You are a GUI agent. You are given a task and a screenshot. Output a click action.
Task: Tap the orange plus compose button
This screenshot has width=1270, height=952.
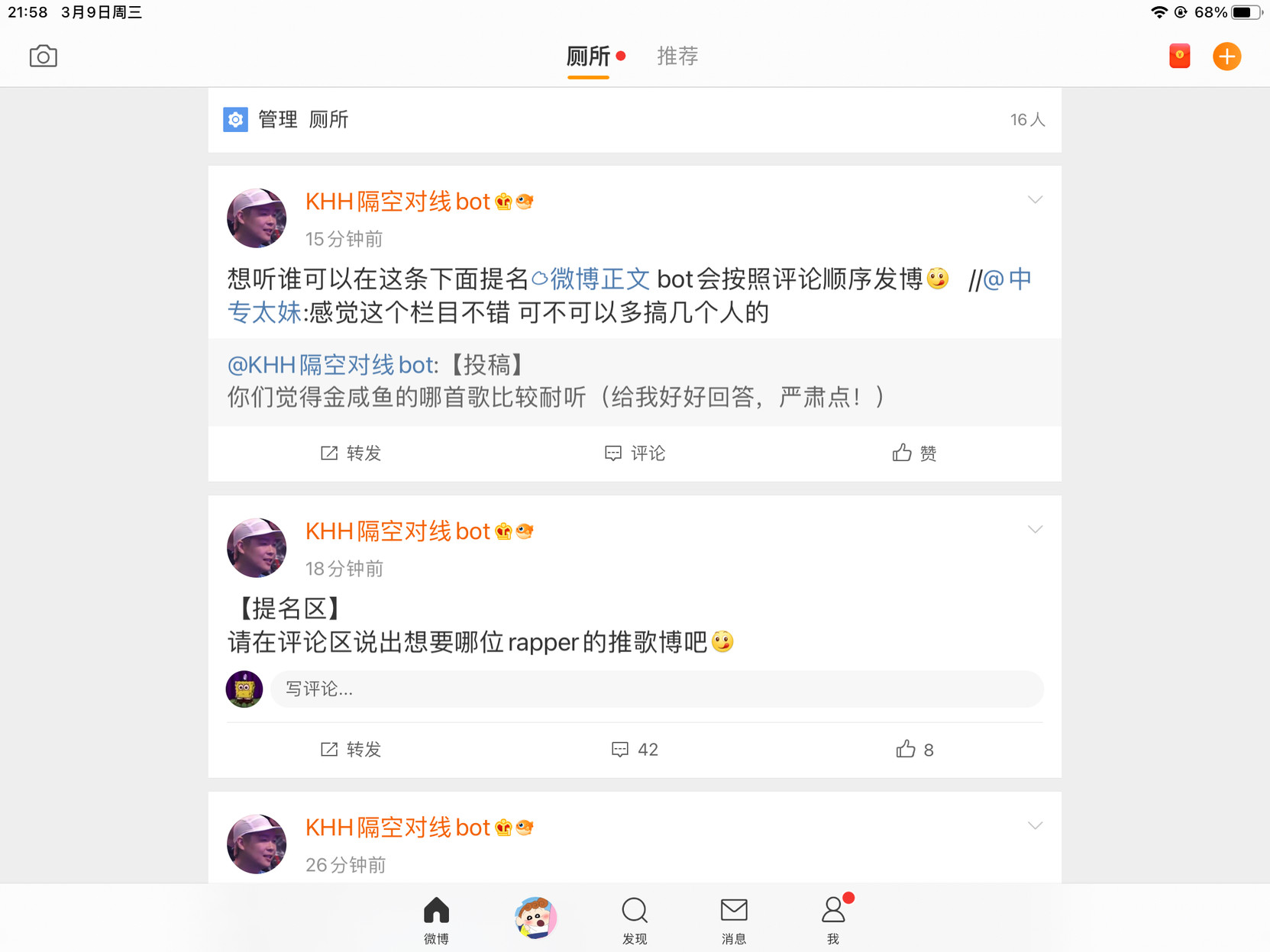[x=1226, y=56]
